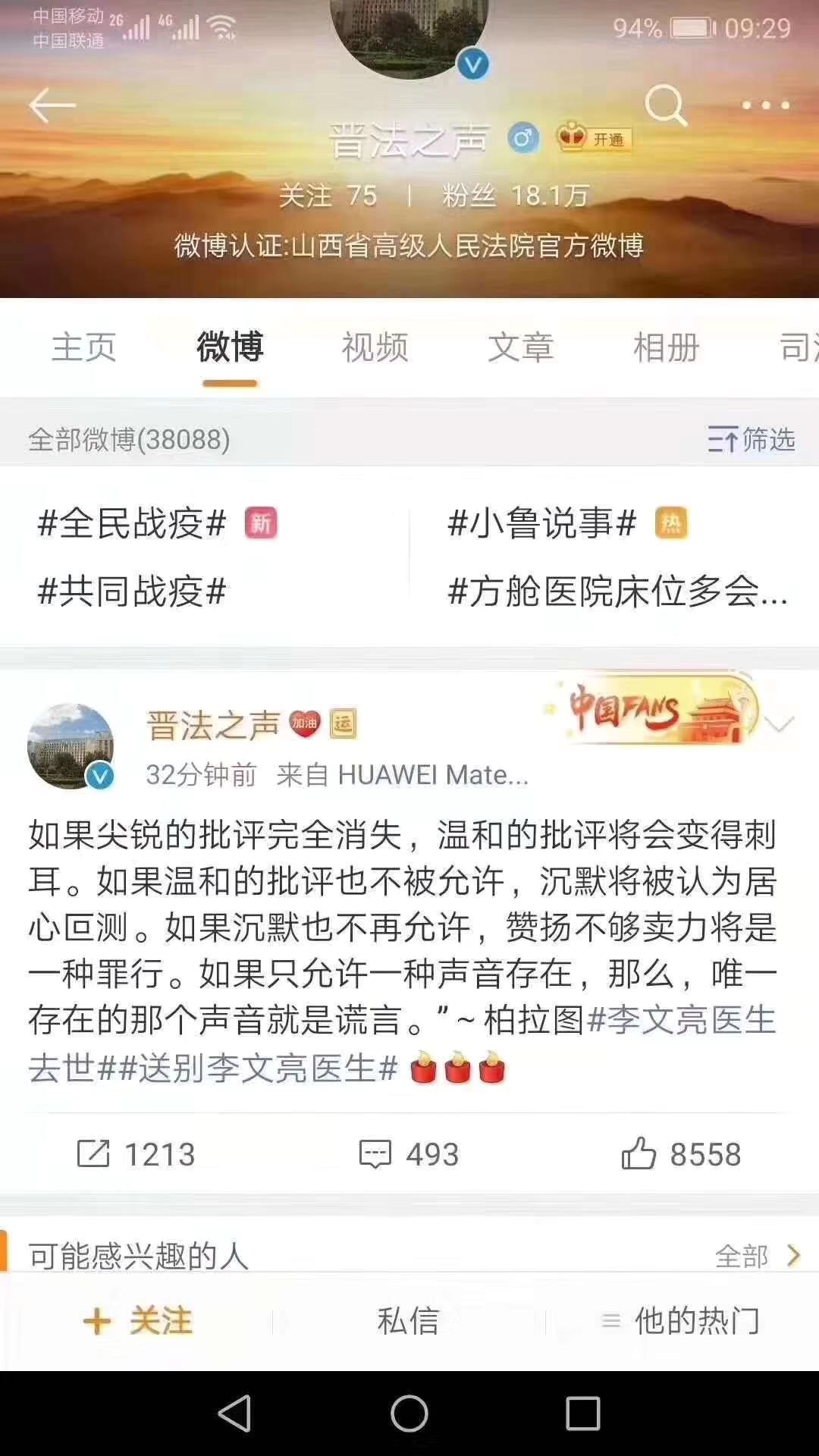
Task: Open the search magnifier icon
Action: 665,105
